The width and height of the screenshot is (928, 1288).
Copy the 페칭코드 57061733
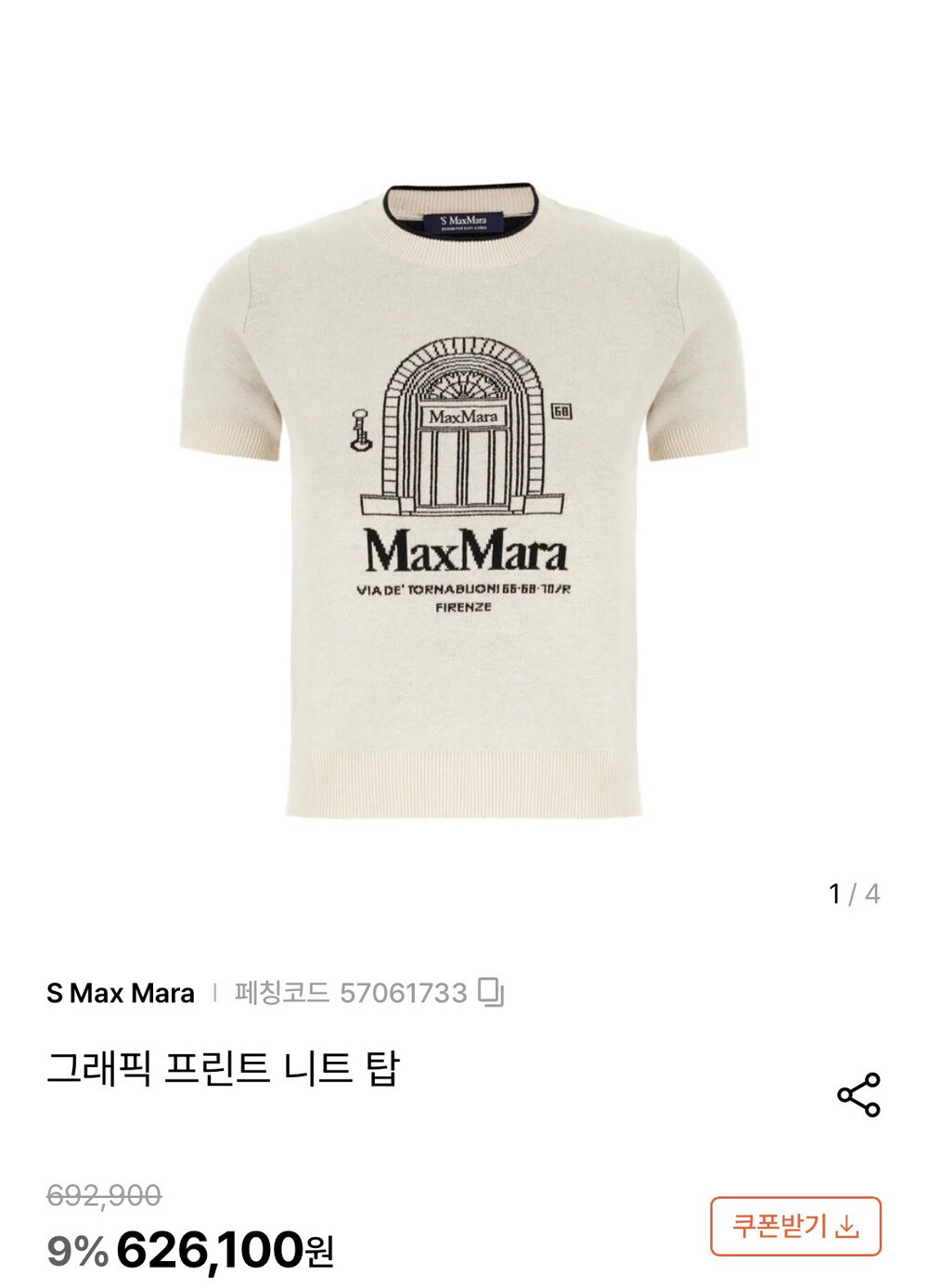pos(491,993)
